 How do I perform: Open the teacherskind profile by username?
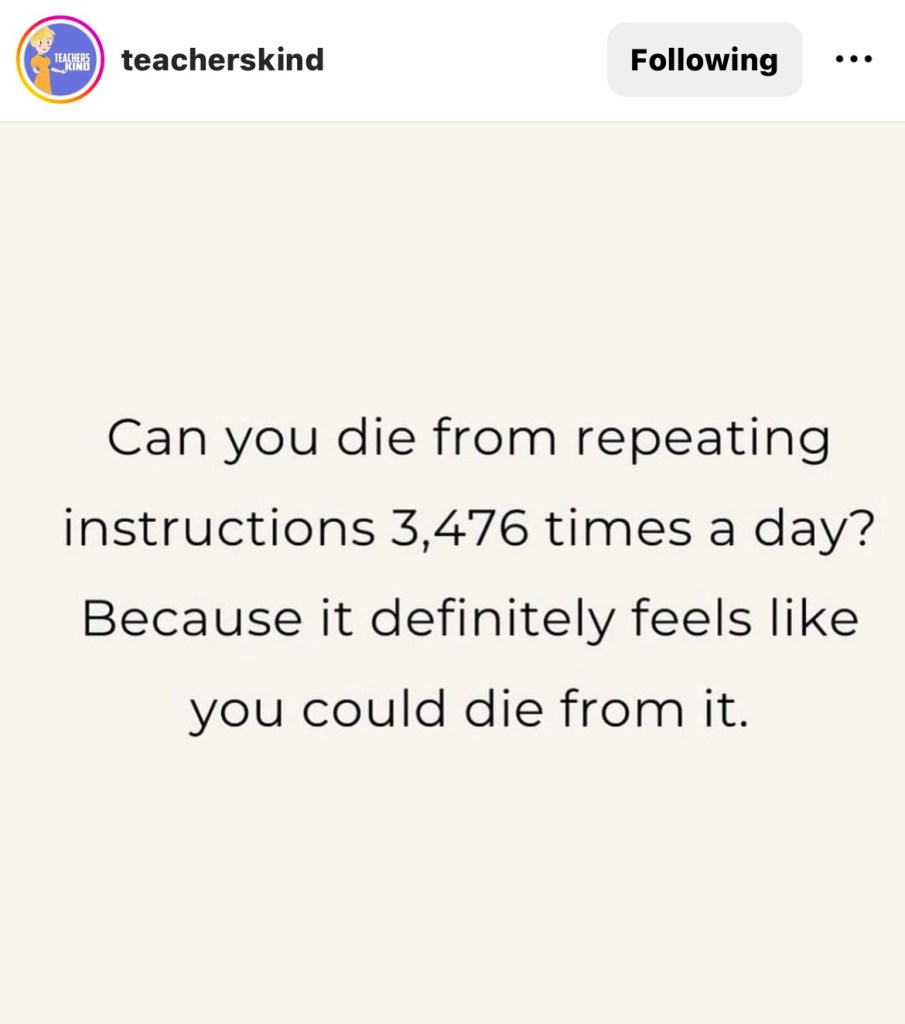[222, 60]
